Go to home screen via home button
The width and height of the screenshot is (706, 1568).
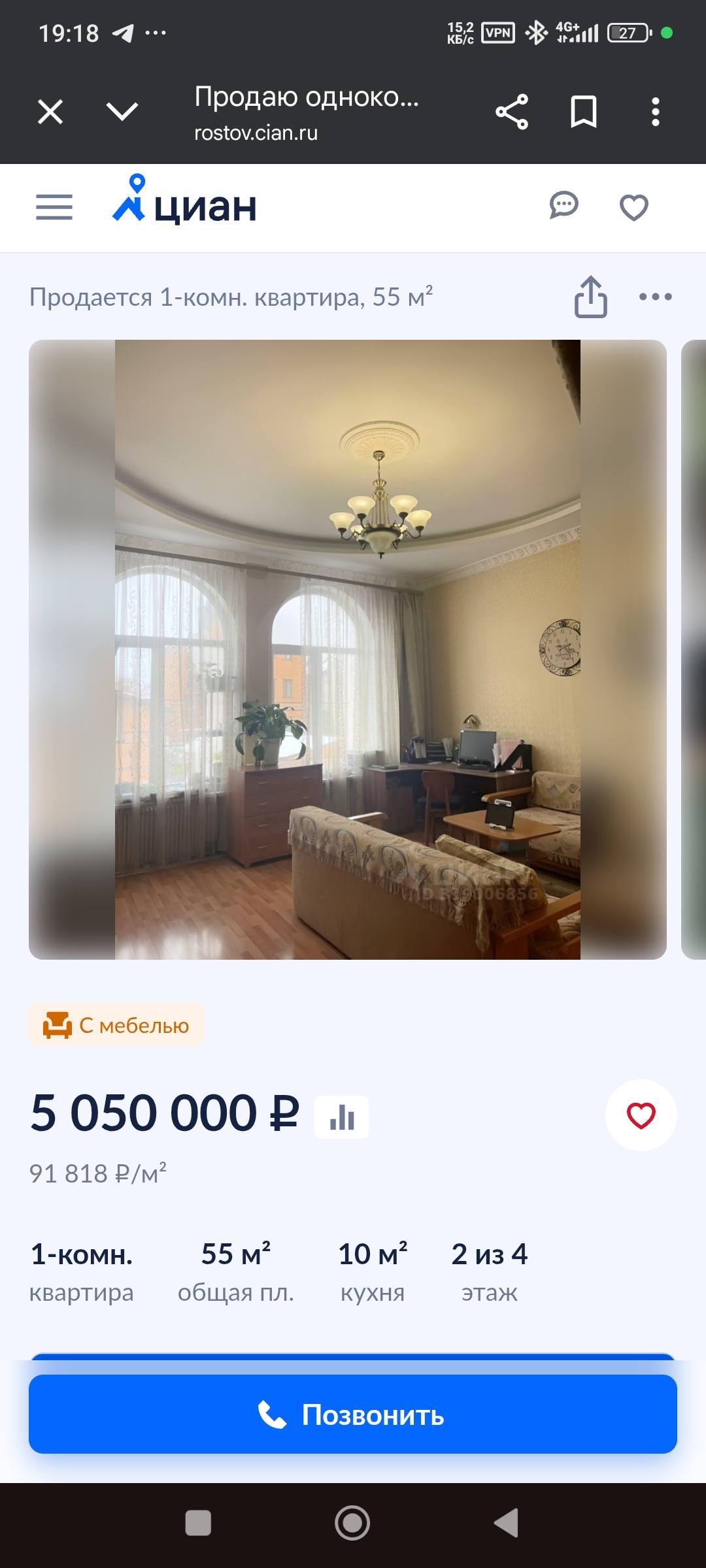tap(352, 1523)
